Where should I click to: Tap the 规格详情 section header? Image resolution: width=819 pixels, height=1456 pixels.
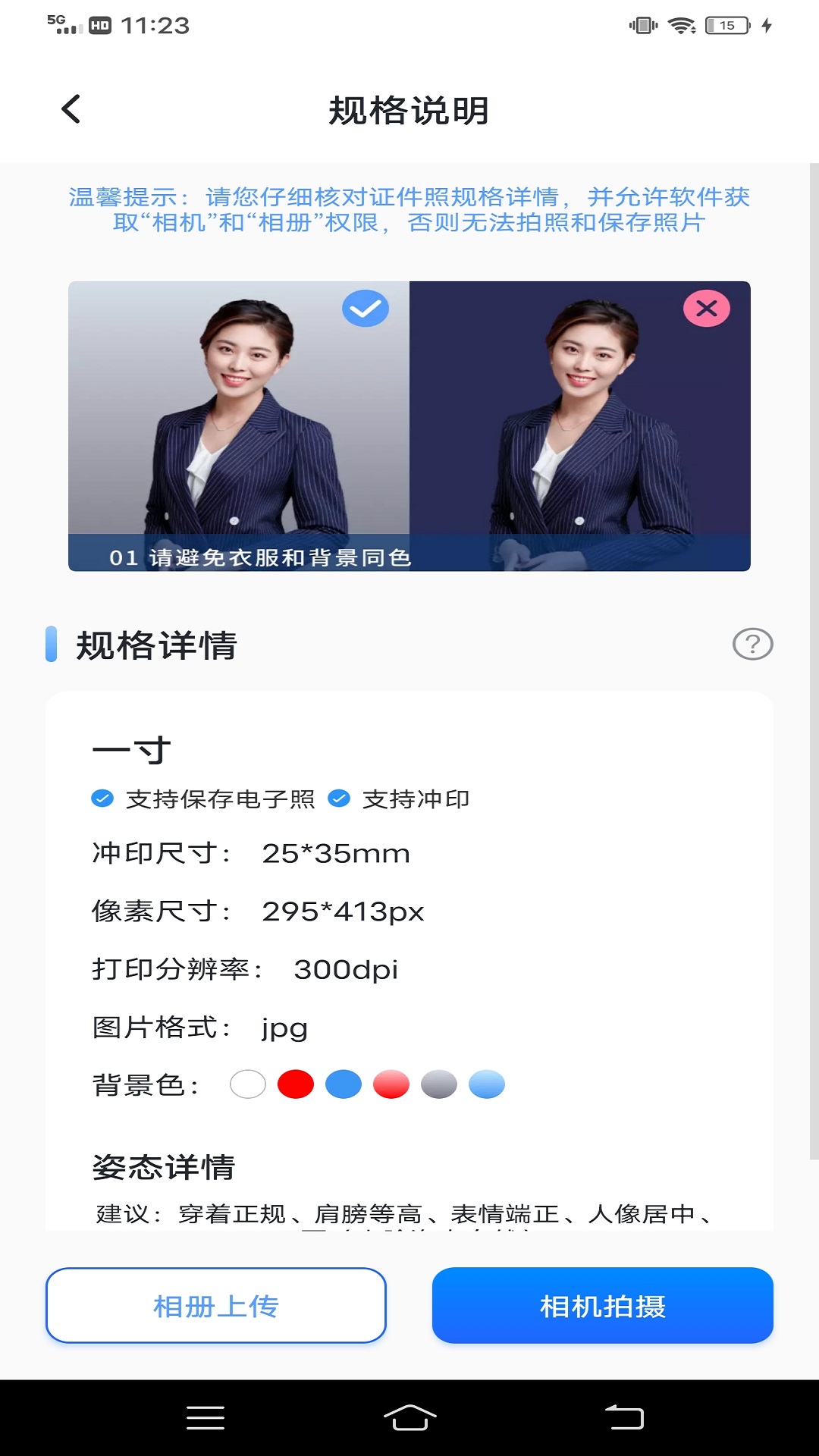[x=155, y=645]
